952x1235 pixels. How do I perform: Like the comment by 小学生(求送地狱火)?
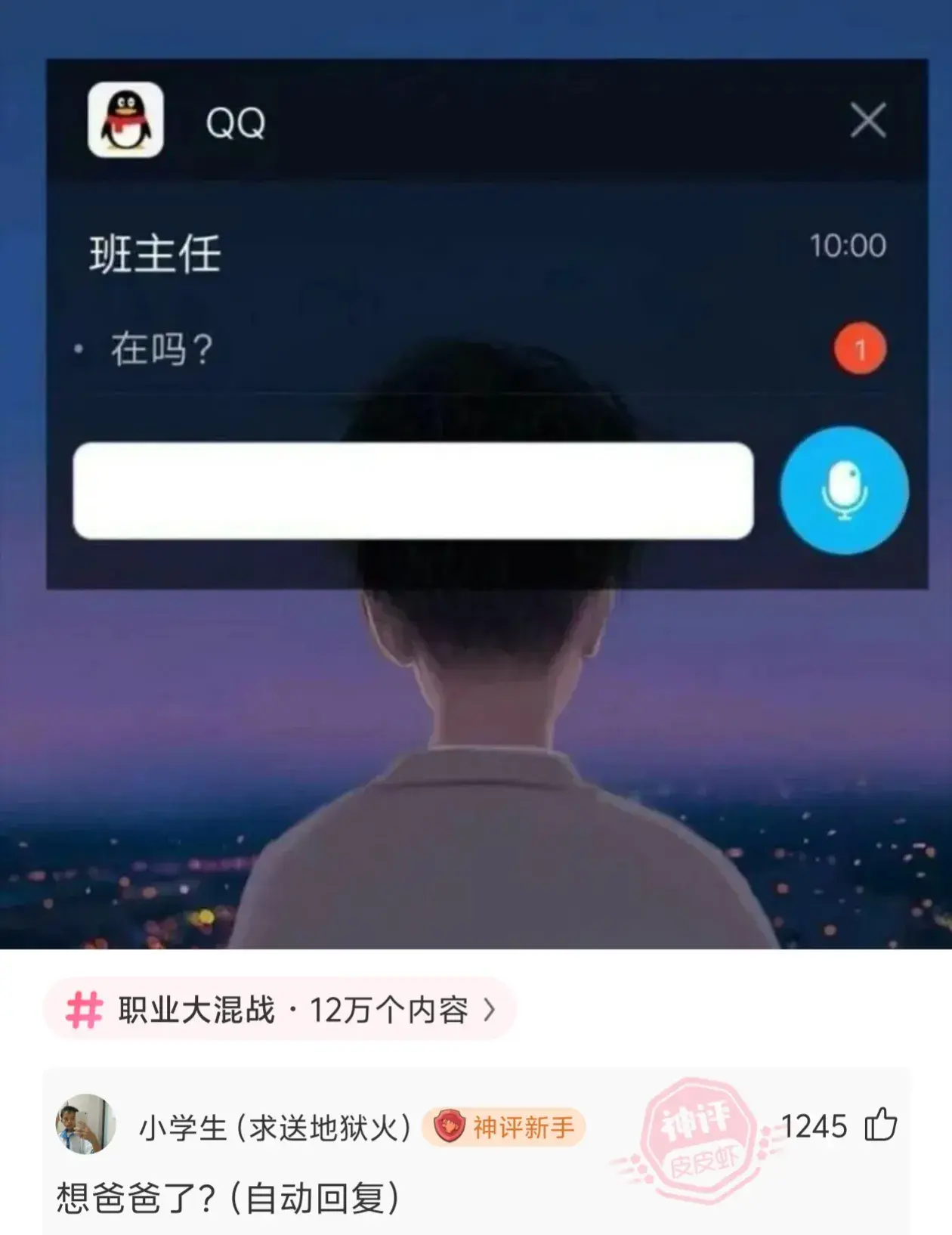point(880,1125)
